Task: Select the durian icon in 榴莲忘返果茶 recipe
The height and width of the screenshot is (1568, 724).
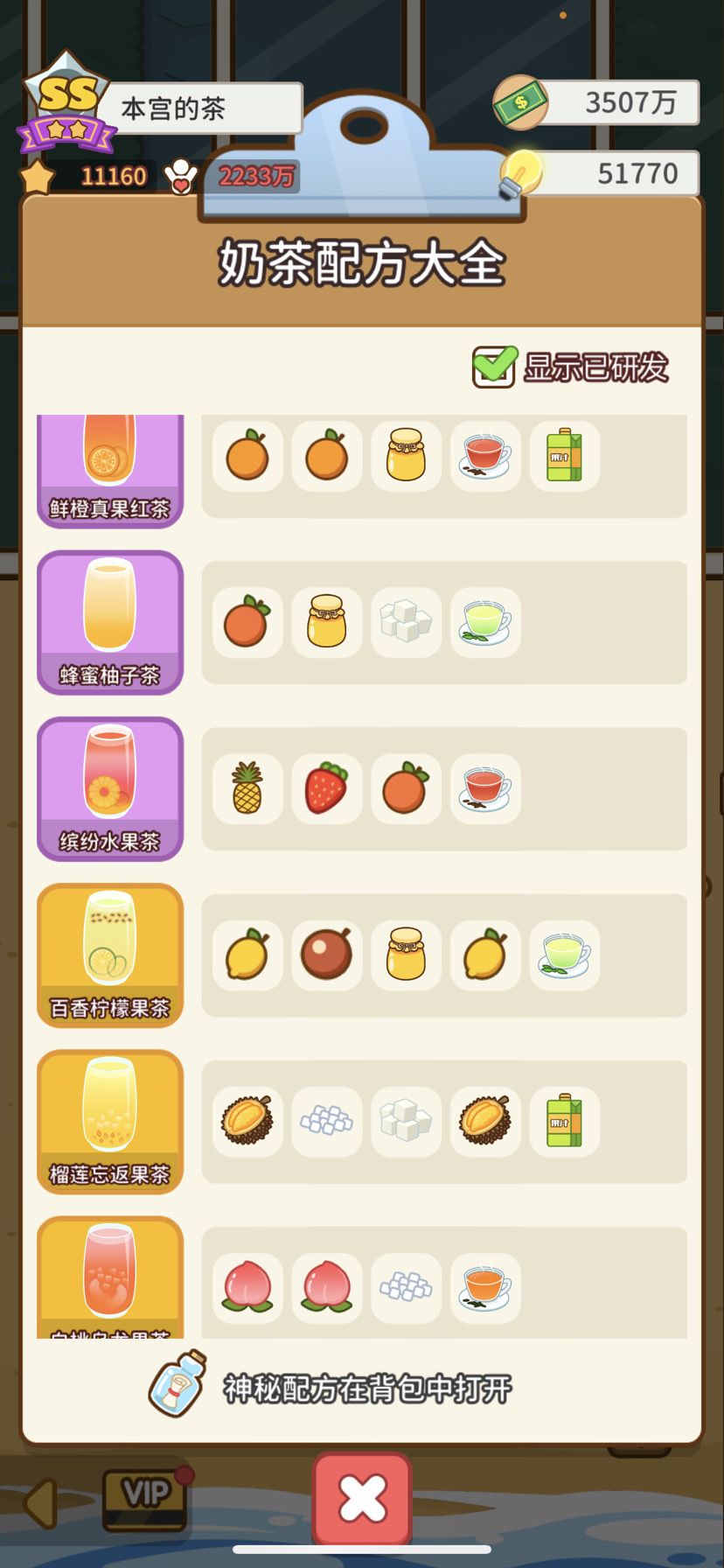Action: [x=247, y=1121]
